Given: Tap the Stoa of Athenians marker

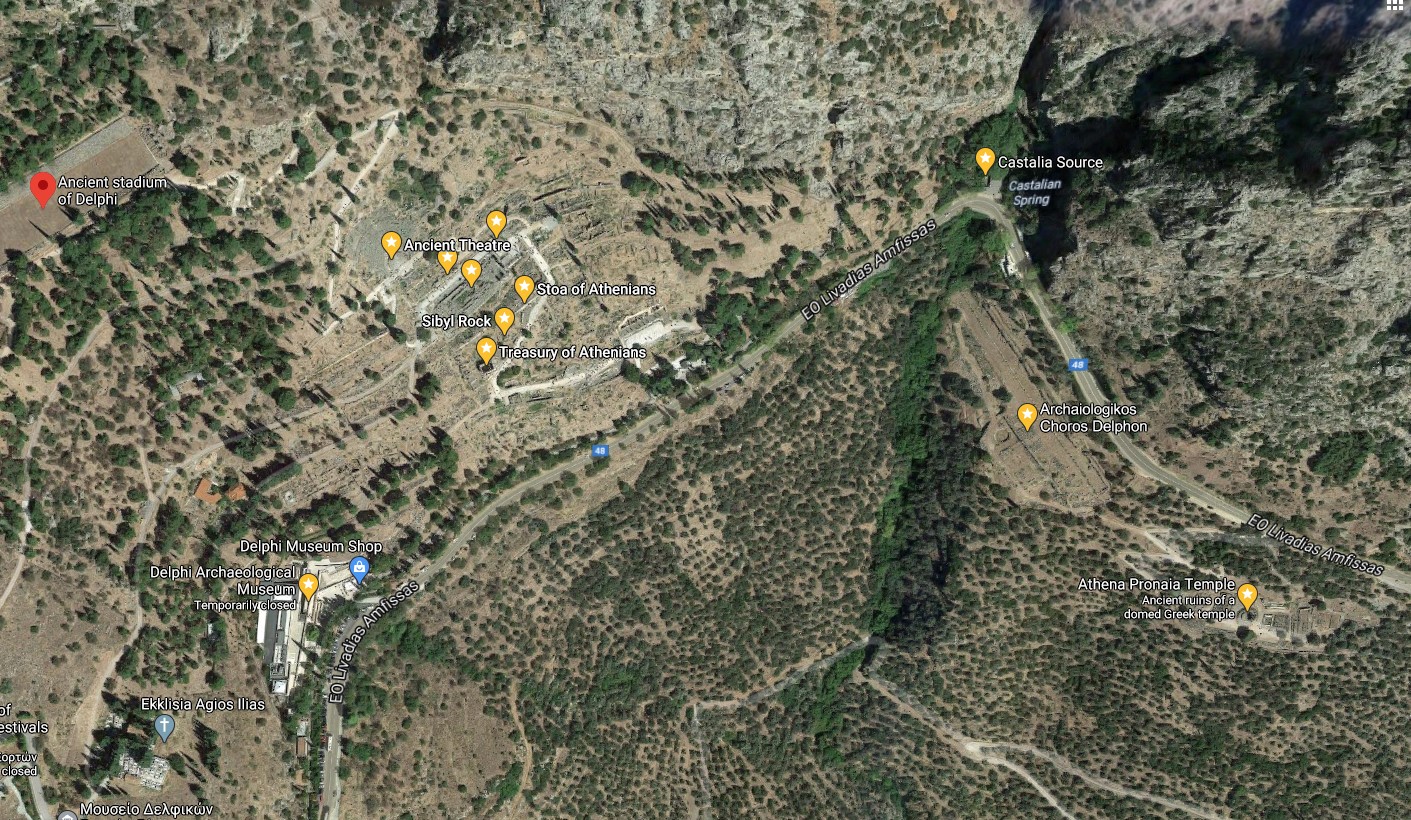Looking at the screenshot, I should click(x=524, y=287).
